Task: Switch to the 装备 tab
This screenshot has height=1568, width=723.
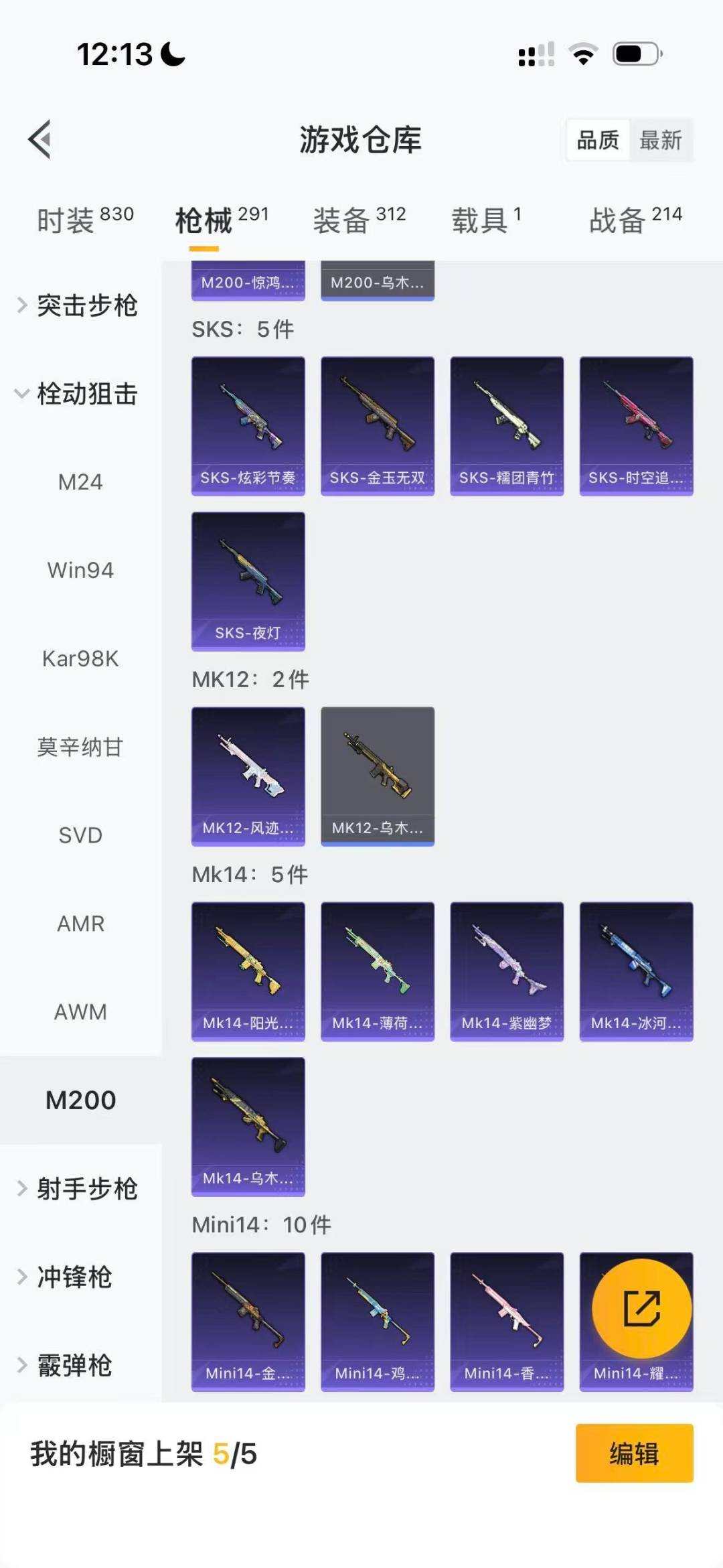Action: tap(359, 219)
